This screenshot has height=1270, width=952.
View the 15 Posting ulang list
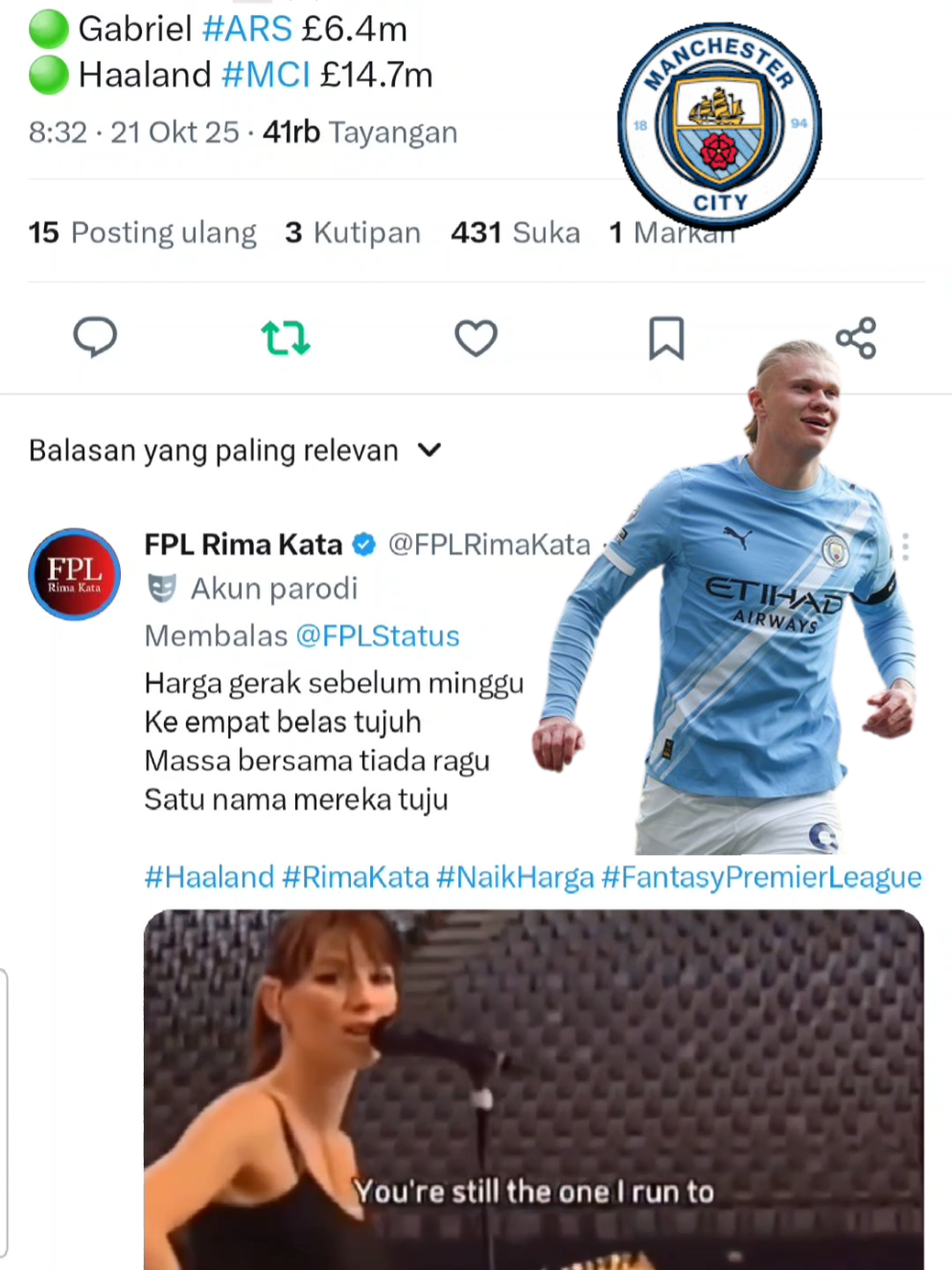point(142,232)
